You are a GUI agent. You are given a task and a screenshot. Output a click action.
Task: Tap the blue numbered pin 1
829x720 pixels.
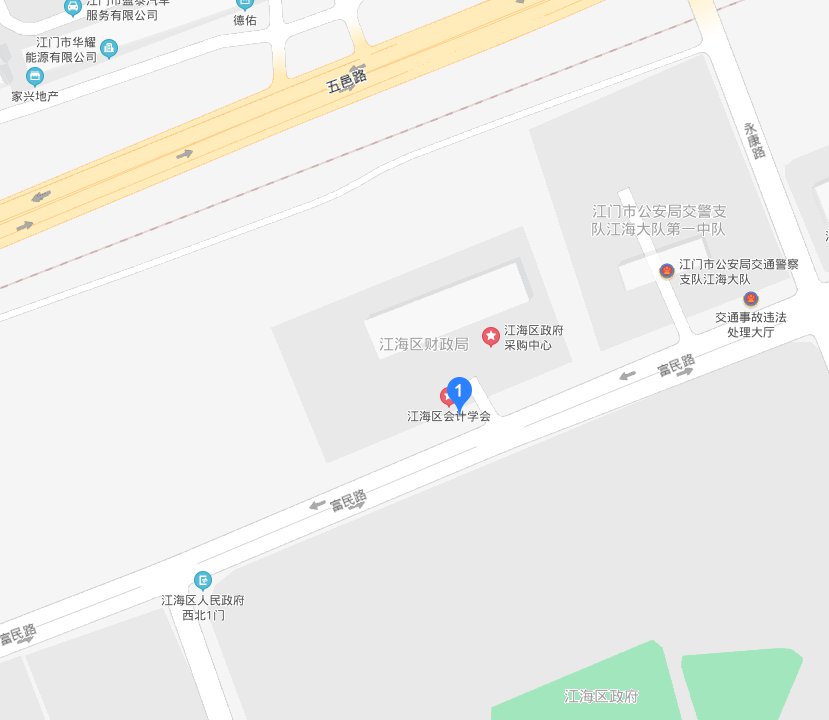(x=458, y=390)
